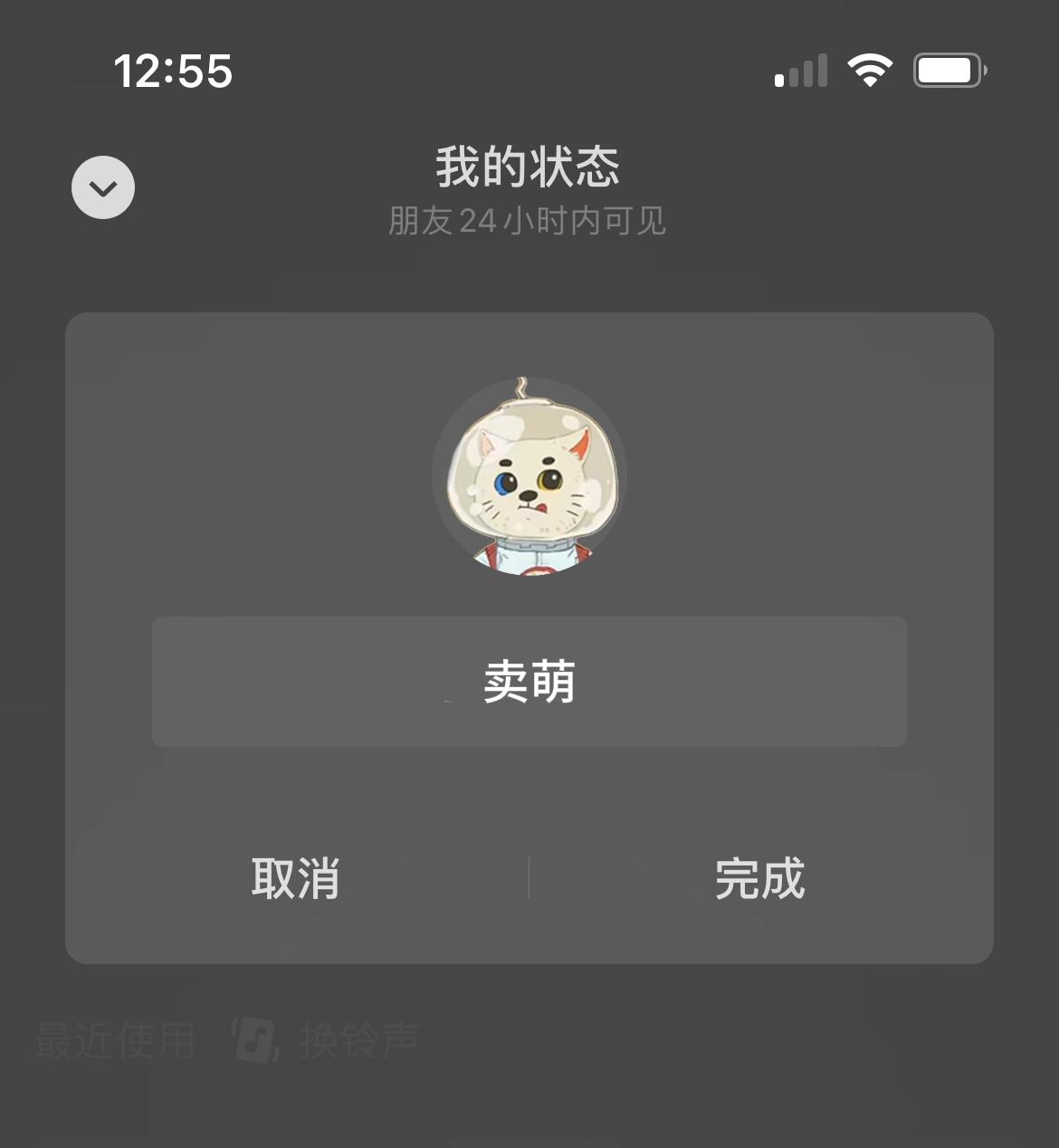
Task: Collapse the status editor with the chevron button
Action: 102,187
